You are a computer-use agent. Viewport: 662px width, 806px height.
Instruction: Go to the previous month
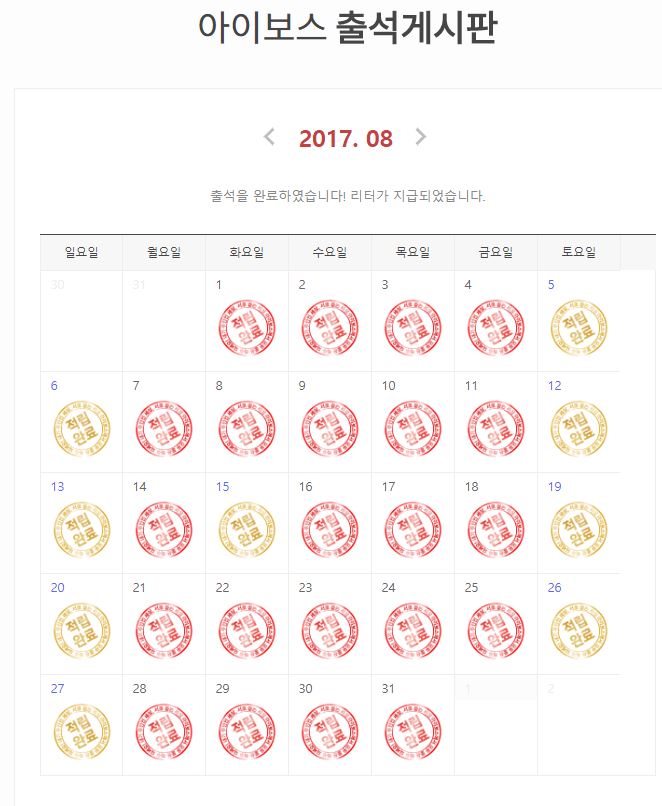(x=269, y=138)
